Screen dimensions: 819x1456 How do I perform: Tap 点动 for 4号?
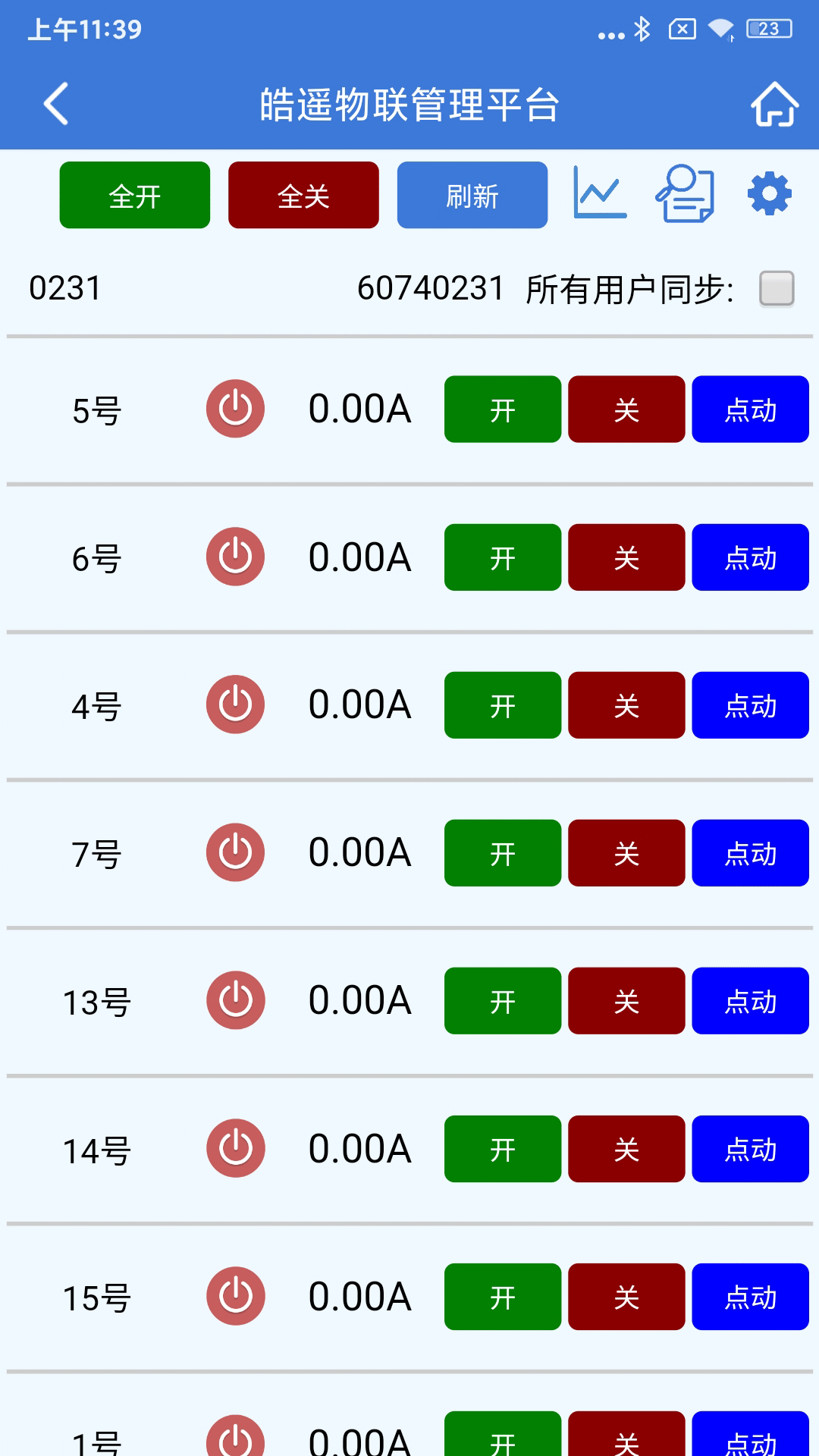pos(750,705)
